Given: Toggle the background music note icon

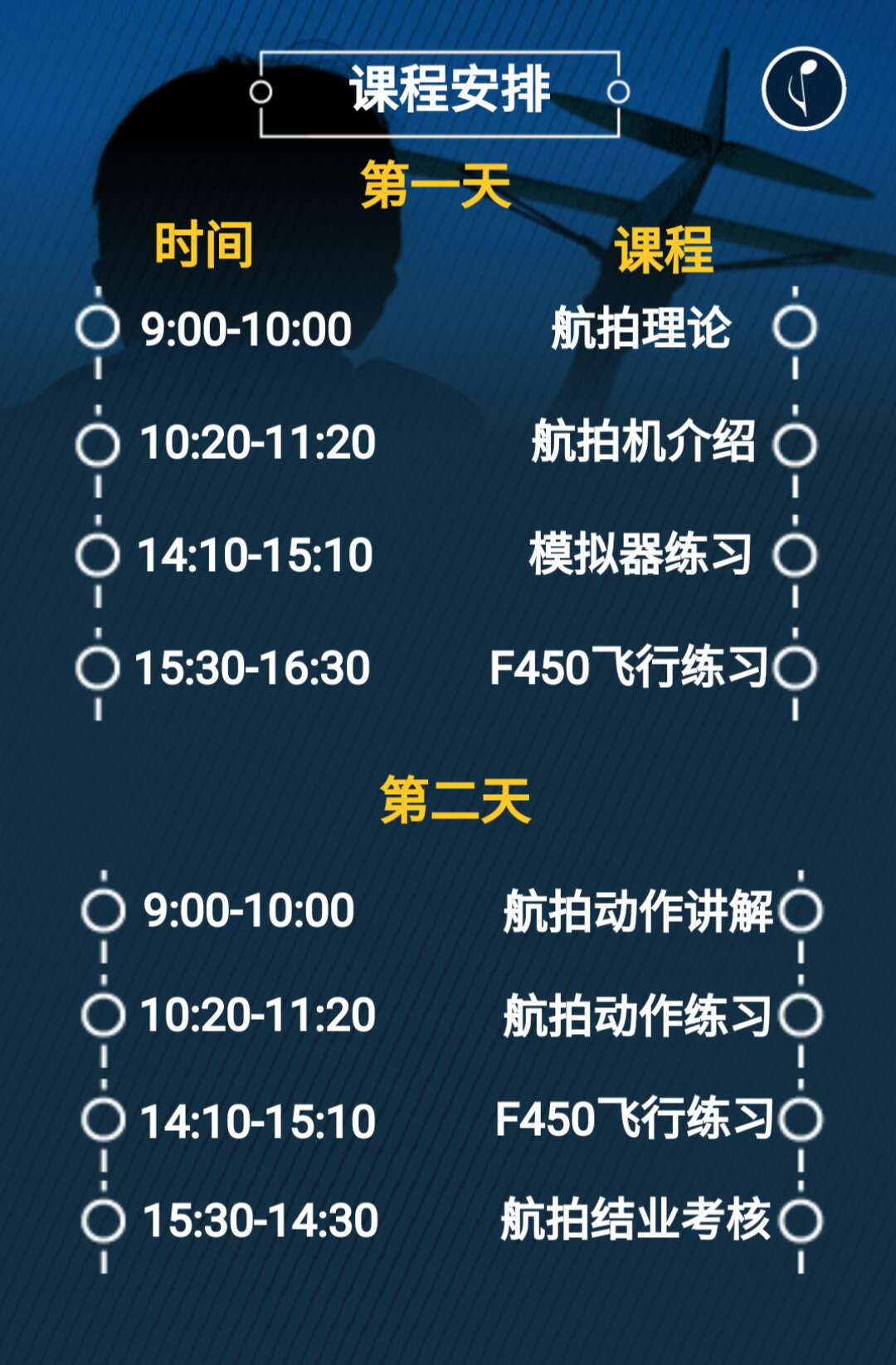Looking at the screenshot, I should (803, 89).
